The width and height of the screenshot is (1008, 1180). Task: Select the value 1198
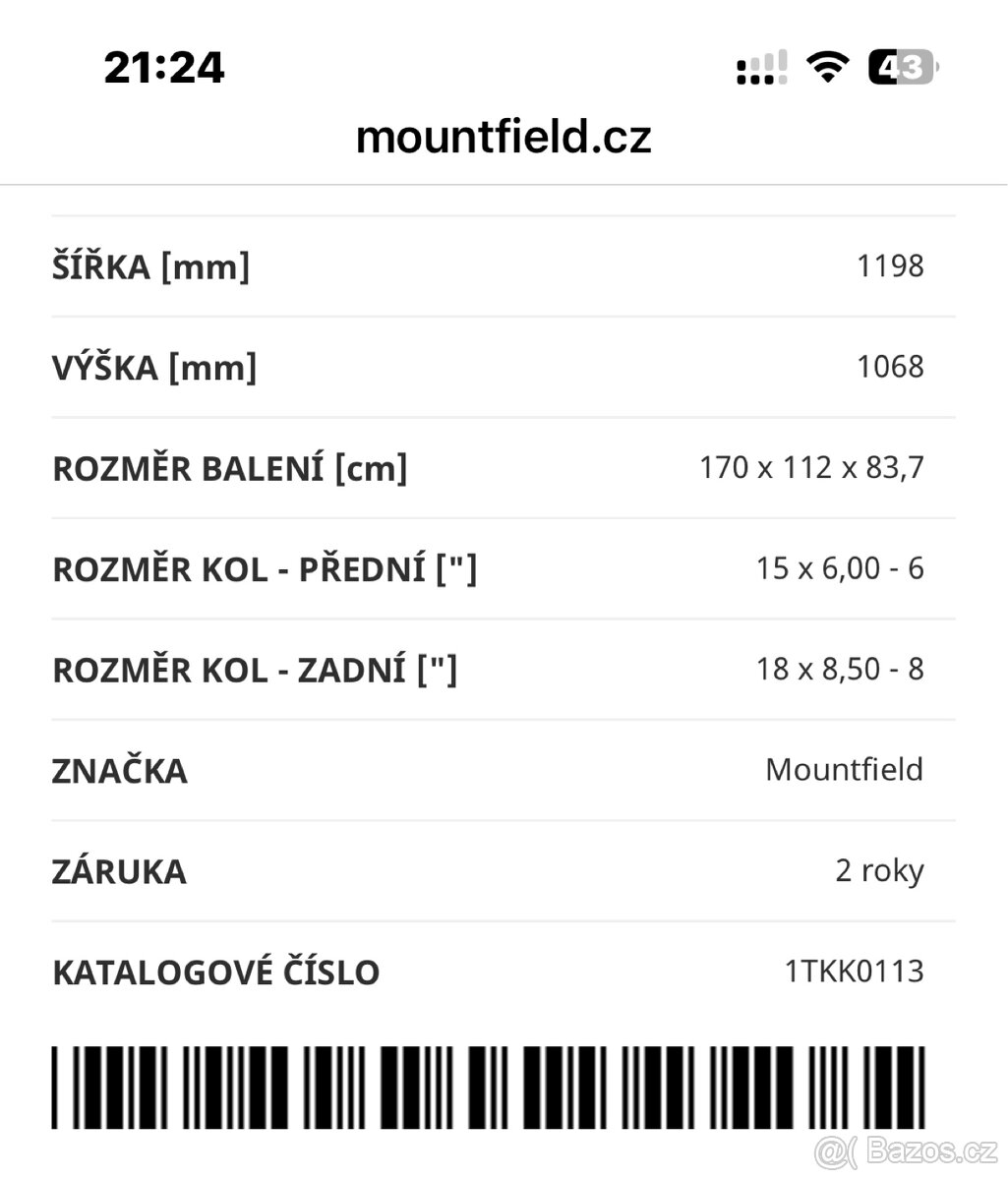[890, 265]
